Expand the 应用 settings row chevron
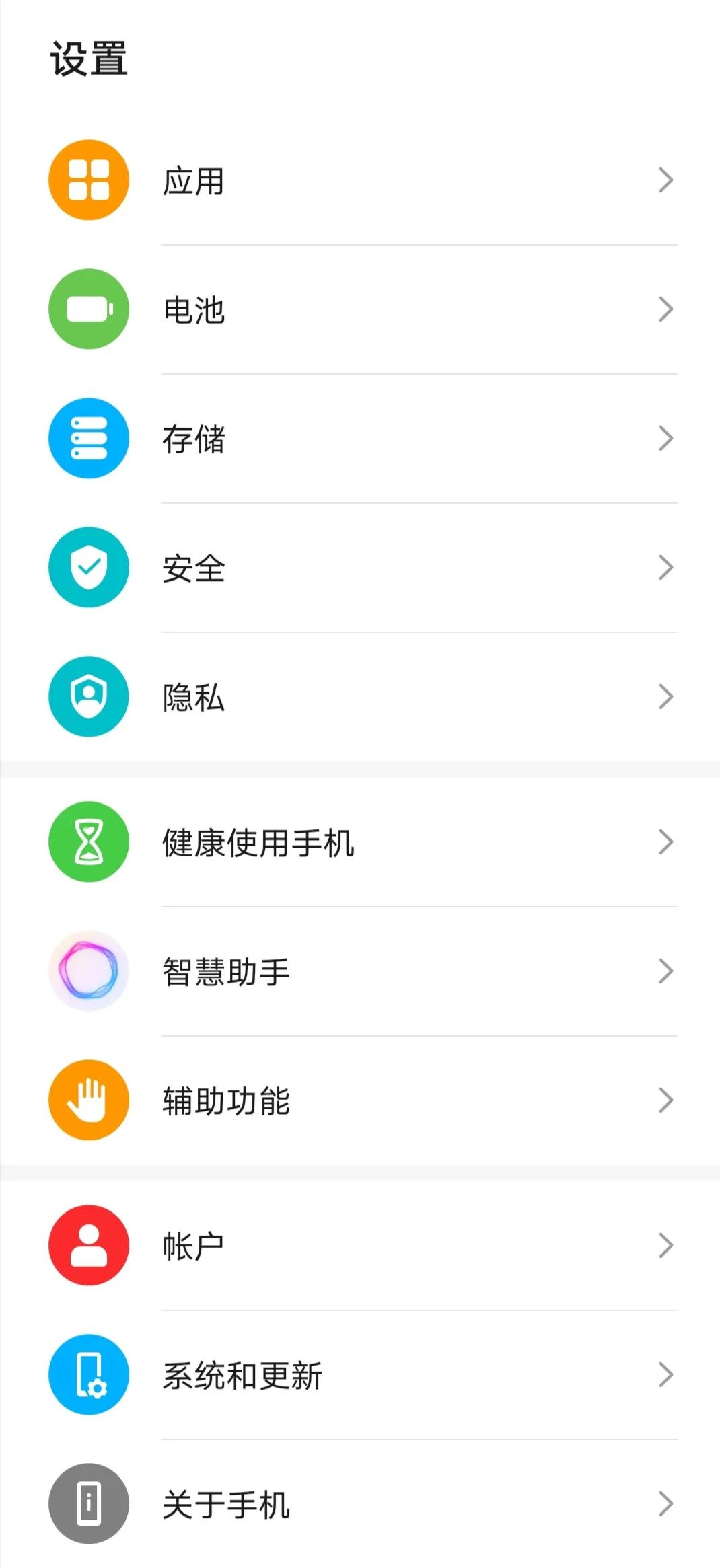This screenshot has width=720, height=1568. coord(665,179)
